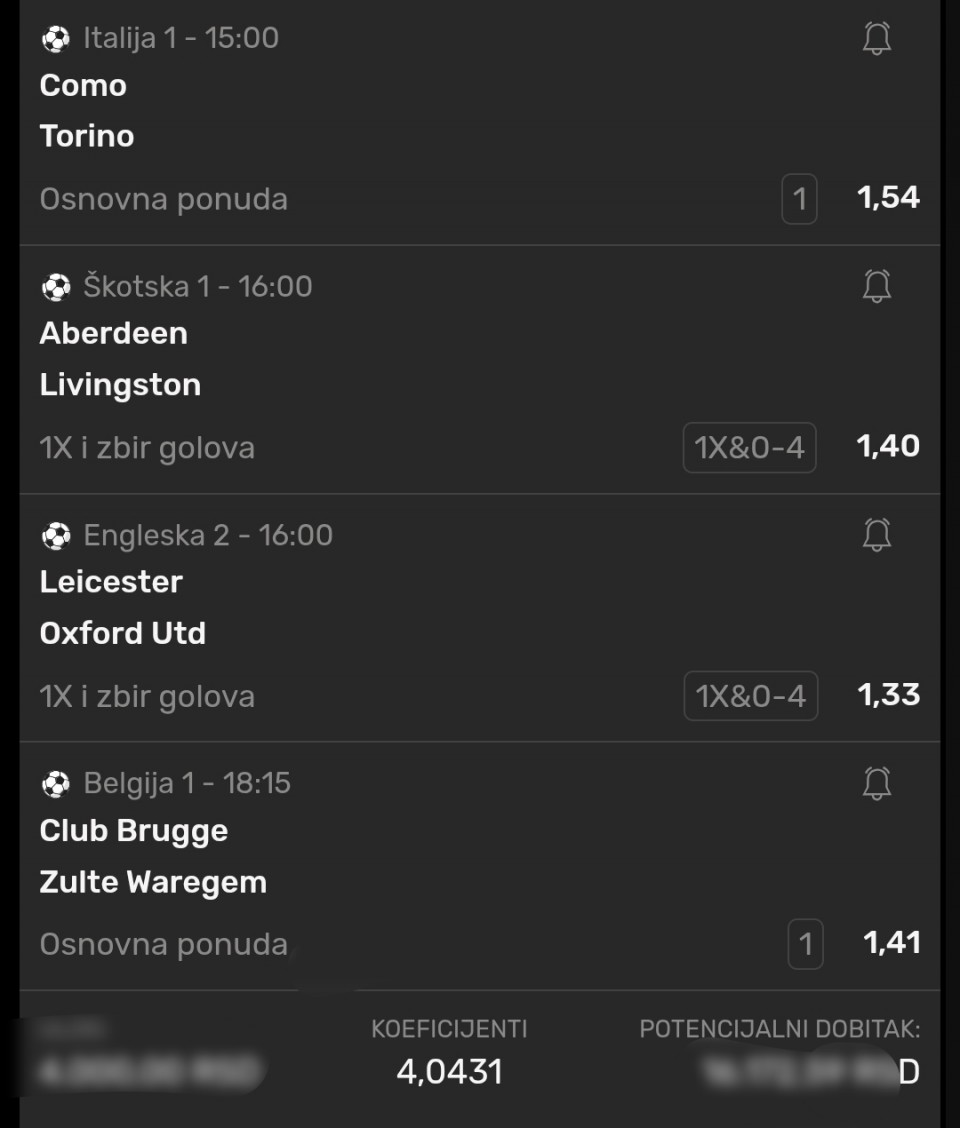
Task: Open the Aberdeen vs Livingston match
Action: pyautogui.click(x=120, y=359)
